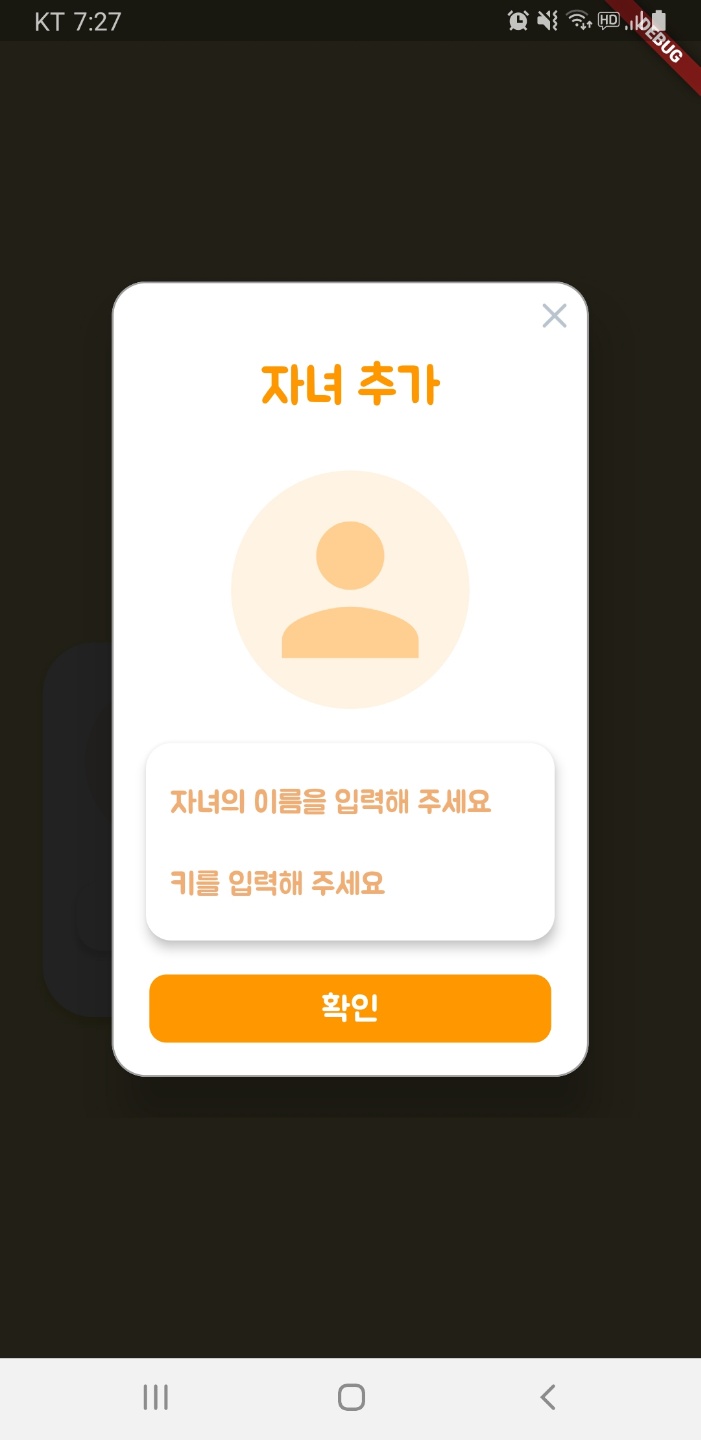The width and height of the screenshot is (701, 1440).
Task: Focus the height (키) input field
Action: (350, 883)
